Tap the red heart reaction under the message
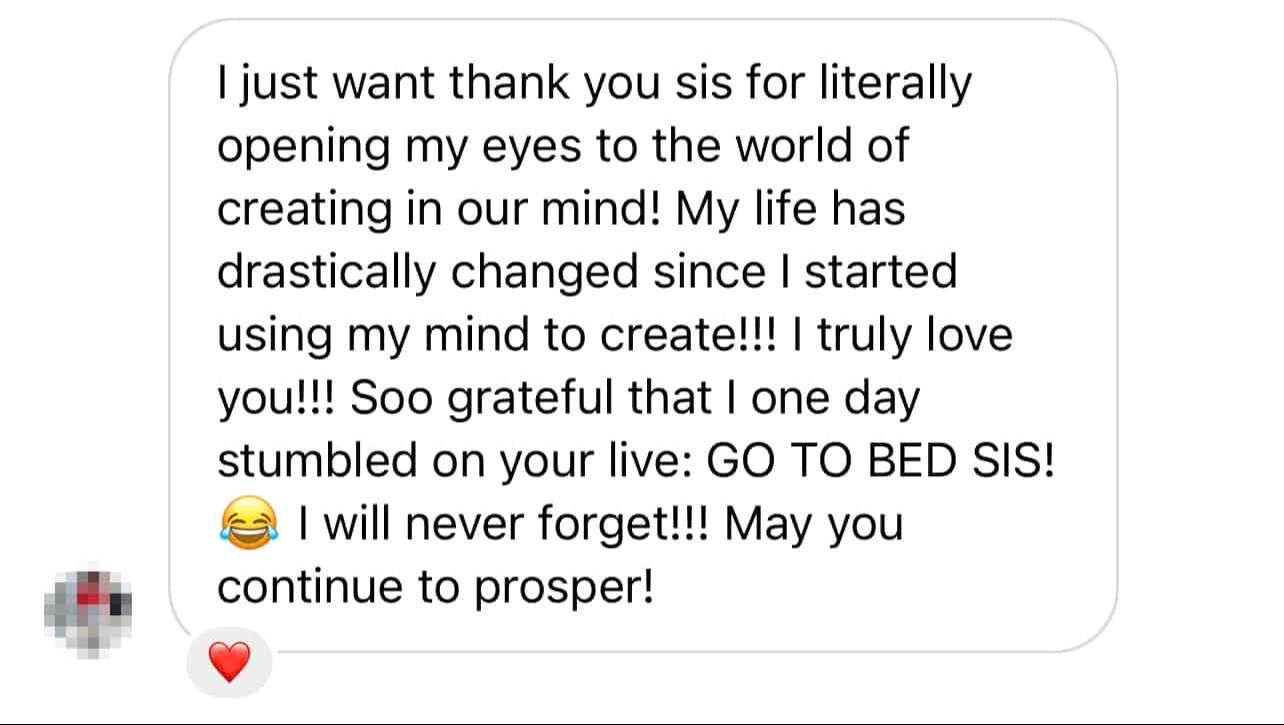Screen dimensions: 1284x725 (229, 662)
